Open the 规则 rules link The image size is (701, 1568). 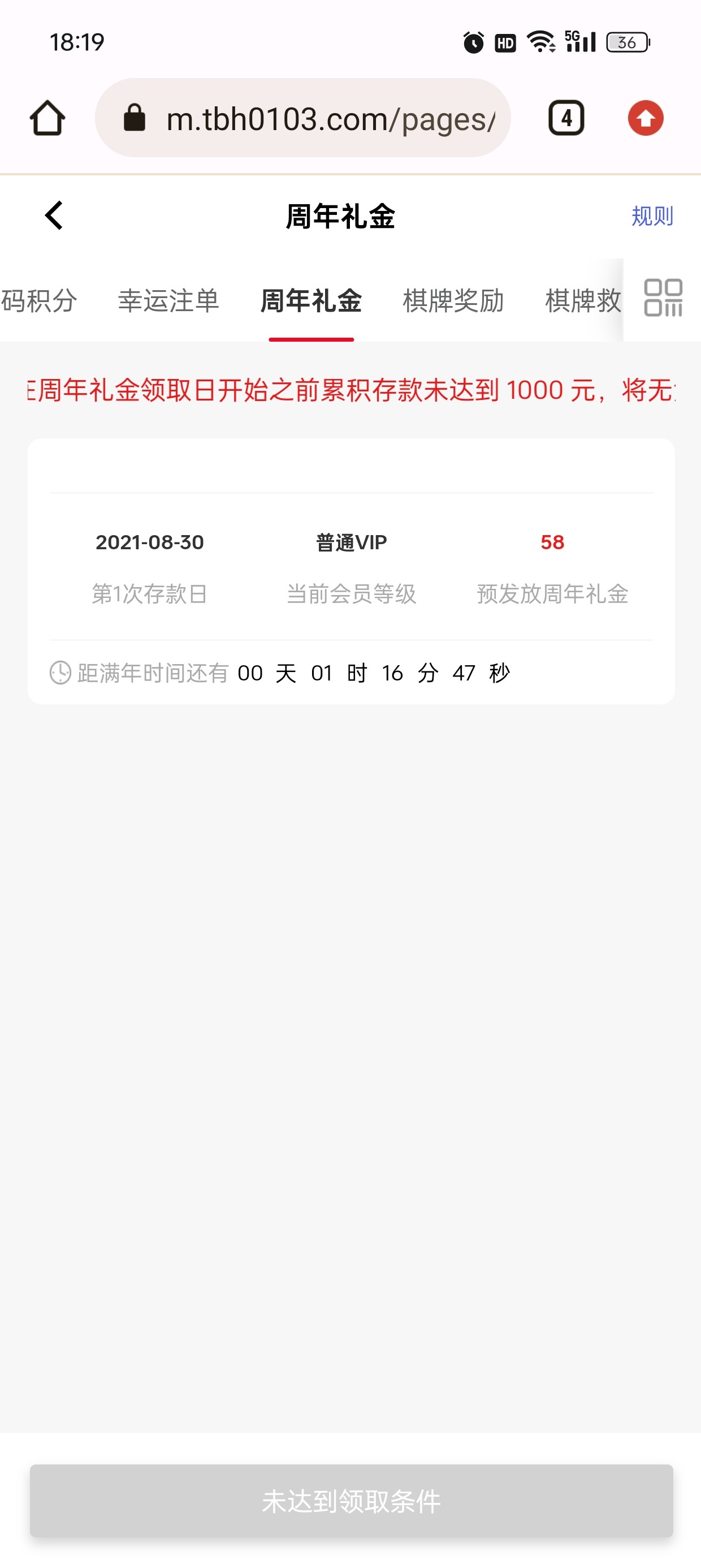click(x=652, y=216)
